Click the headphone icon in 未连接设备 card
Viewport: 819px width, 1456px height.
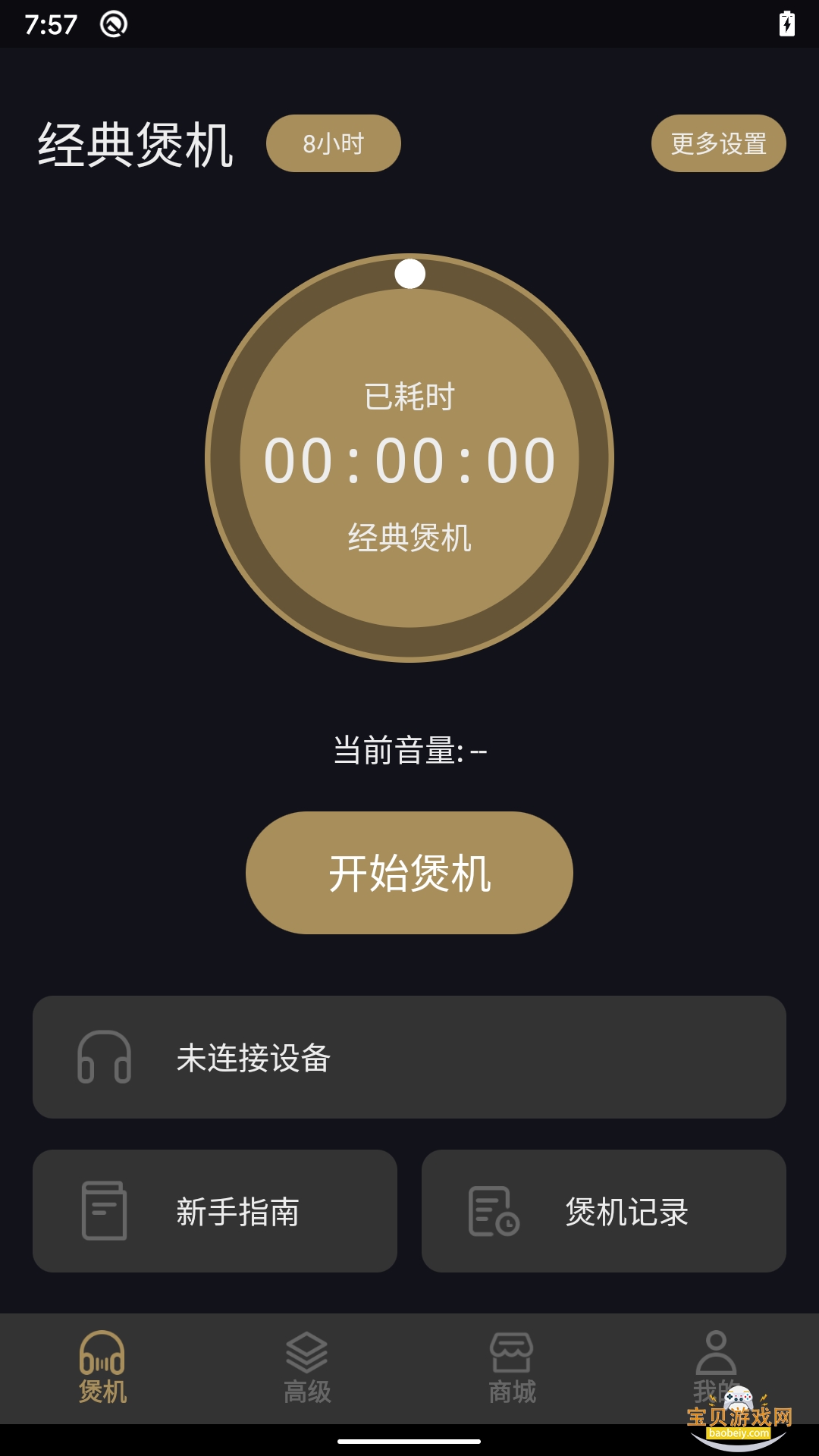(x=104, y=1058)
